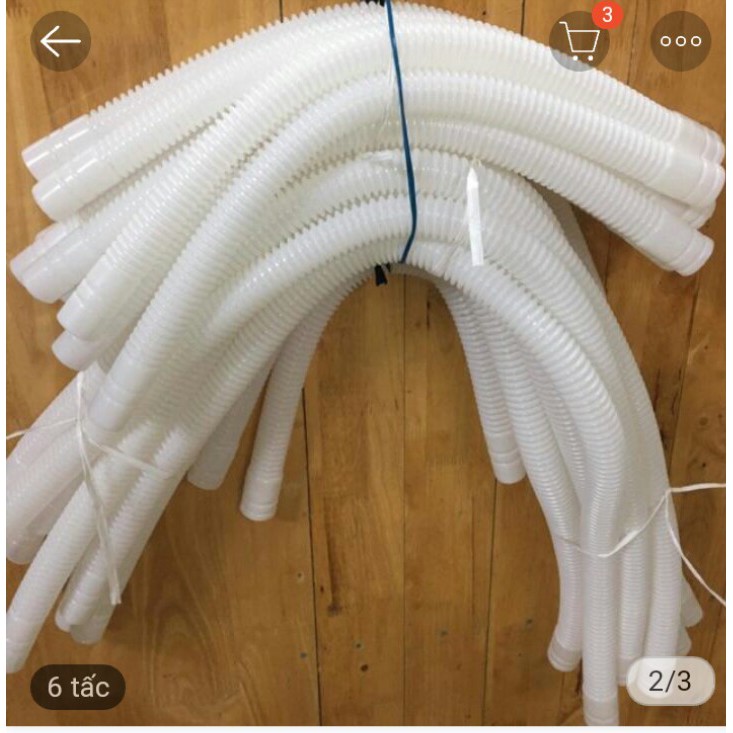This screenshot has height=733, width=733.
Task: Open the three-dot more options menu
Action: [x=681, y=41]
